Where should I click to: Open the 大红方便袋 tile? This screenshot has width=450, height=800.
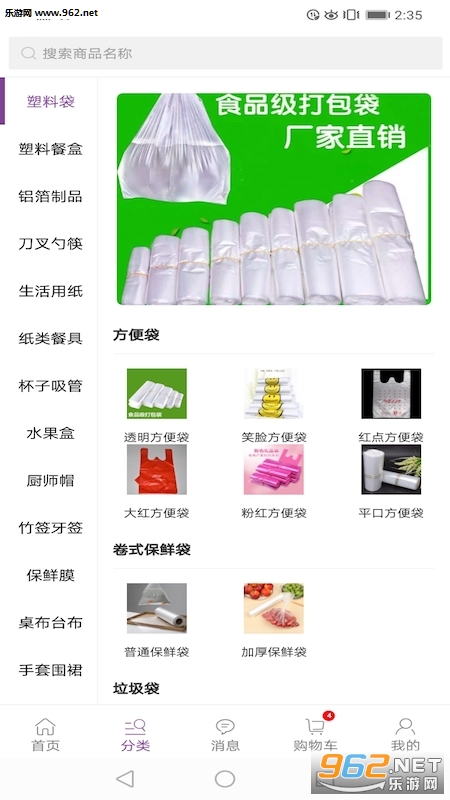point(157,482)
